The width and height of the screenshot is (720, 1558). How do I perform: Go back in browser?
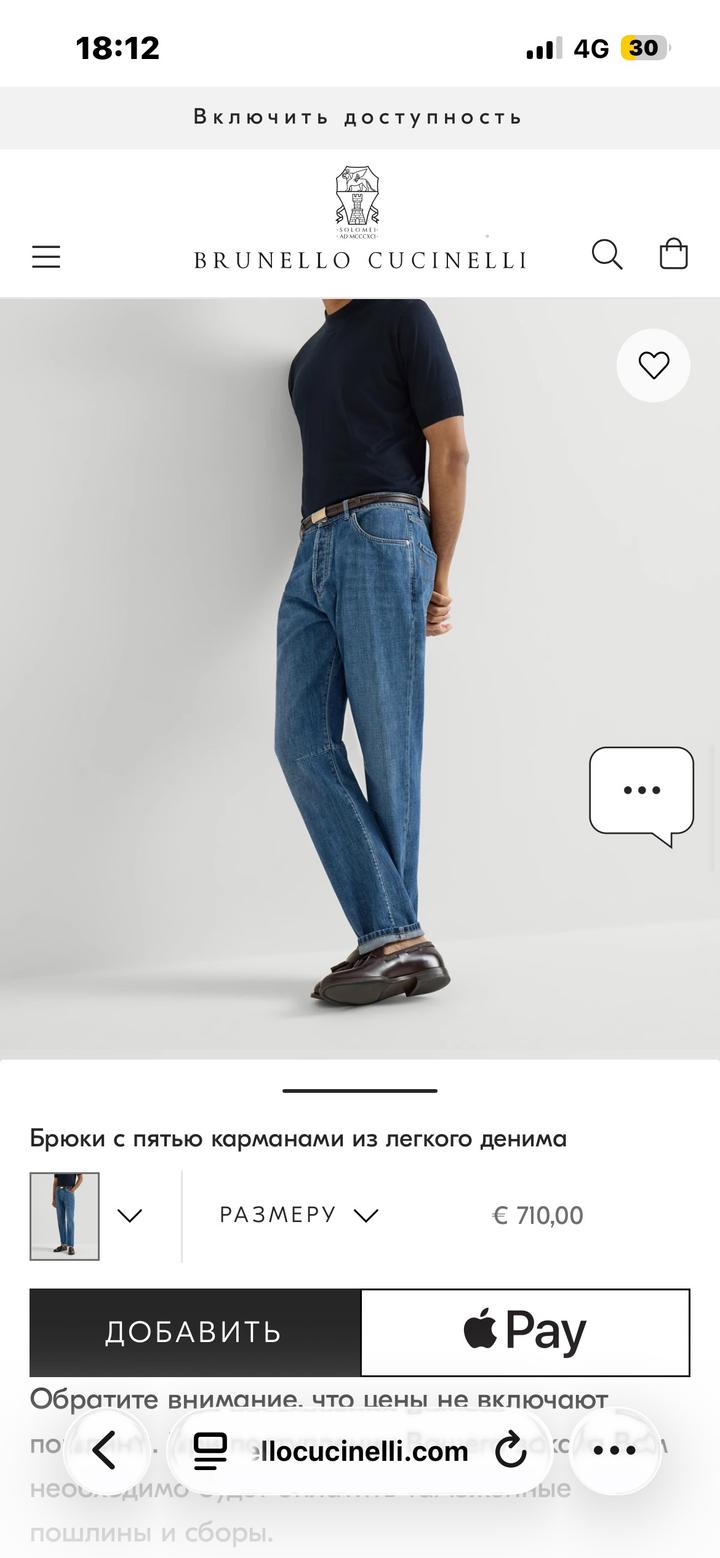[x=105, y=1450]
